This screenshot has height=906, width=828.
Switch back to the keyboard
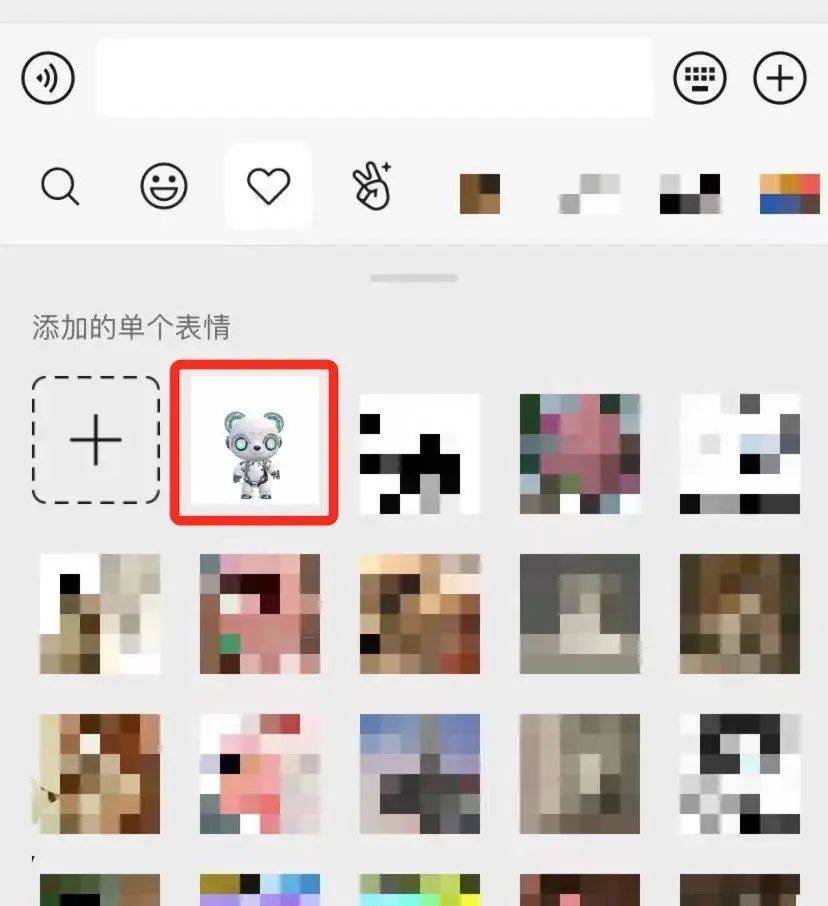click(700, 78)
